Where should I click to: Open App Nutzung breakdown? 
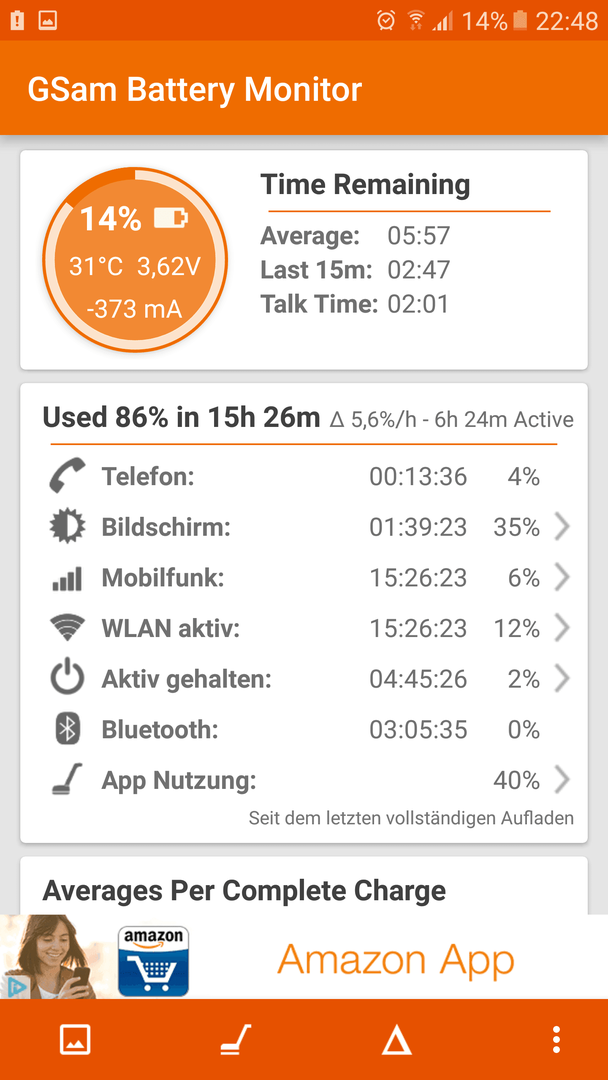tap(304, 781)
